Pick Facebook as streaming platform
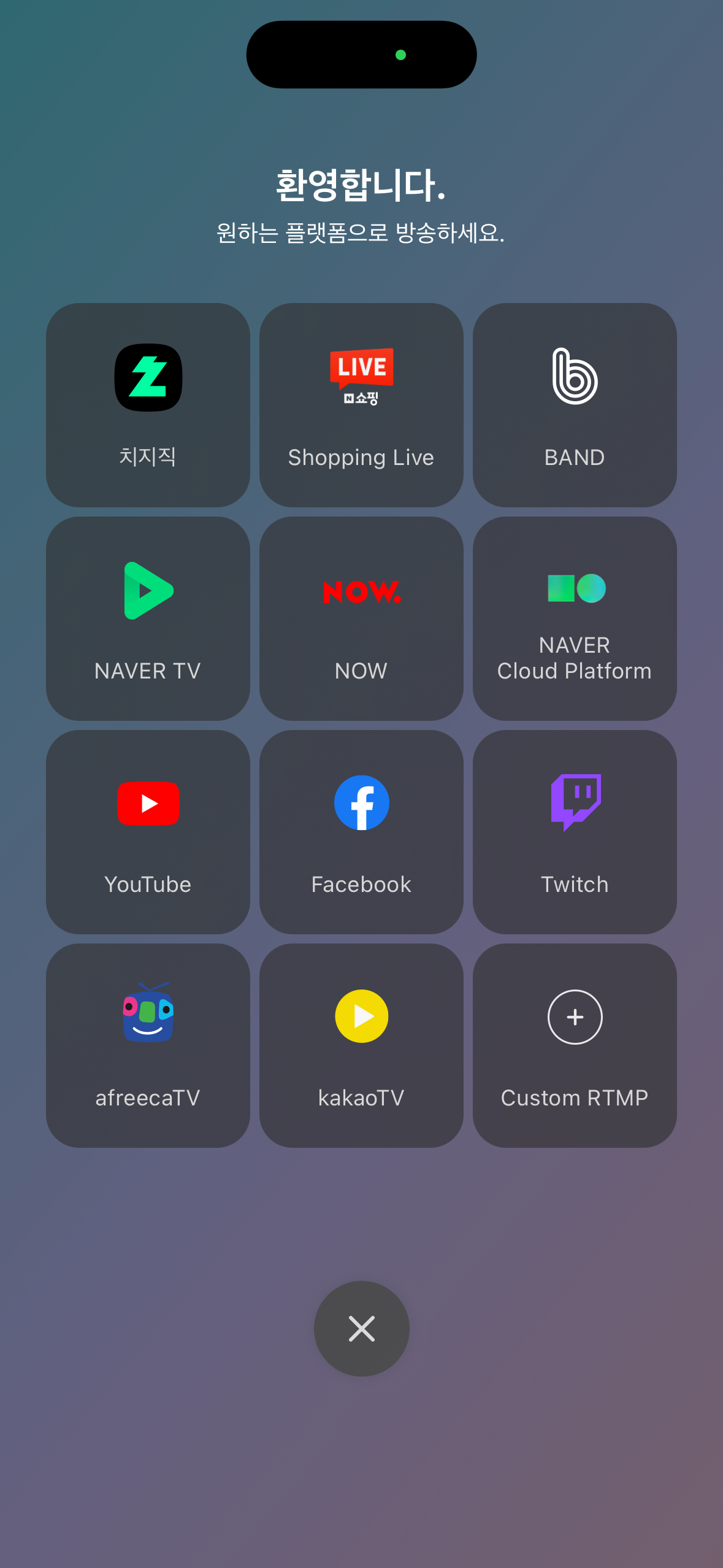 [x=361, y=832]
